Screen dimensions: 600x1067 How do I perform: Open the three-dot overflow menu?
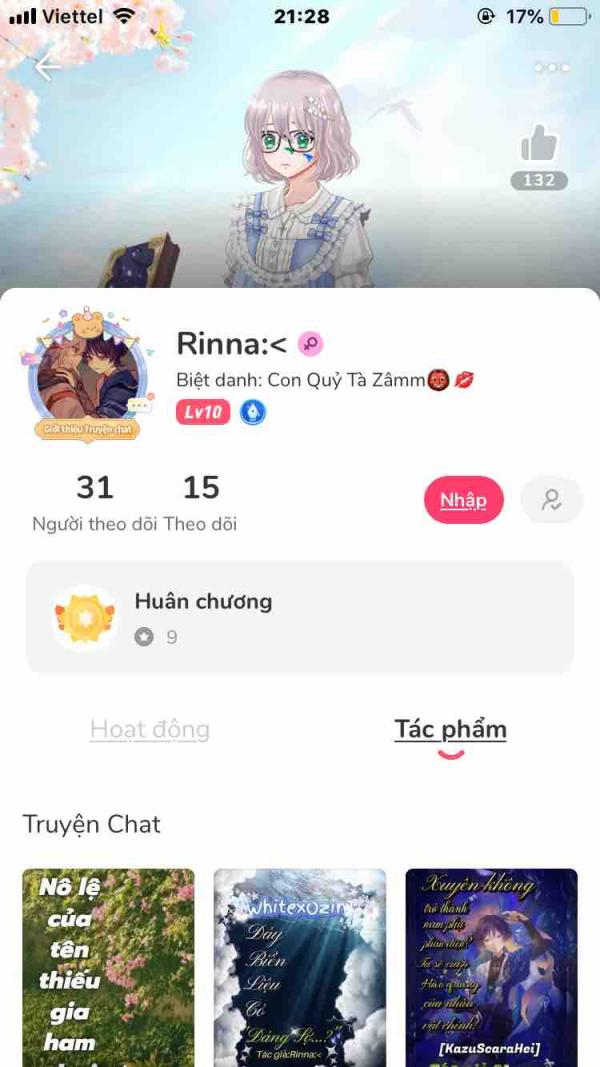click(551, 67)
